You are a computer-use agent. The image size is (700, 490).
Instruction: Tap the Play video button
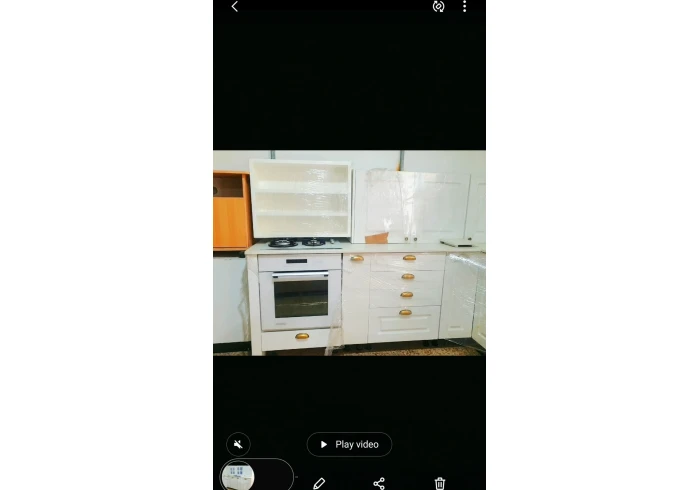click(349, 444)
